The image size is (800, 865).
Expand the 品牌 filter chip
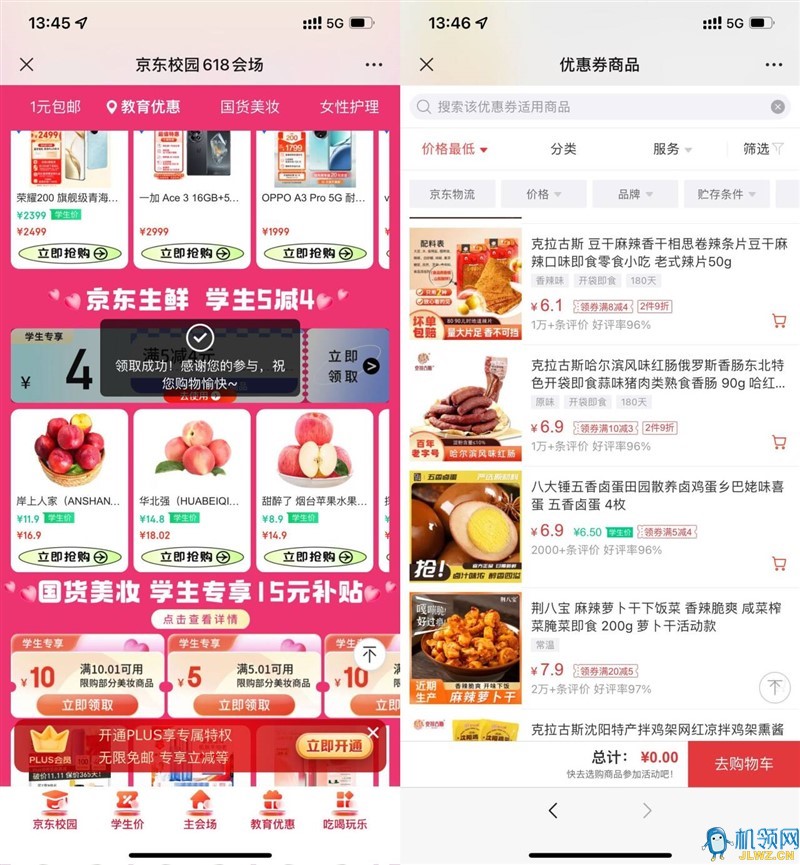634,194
